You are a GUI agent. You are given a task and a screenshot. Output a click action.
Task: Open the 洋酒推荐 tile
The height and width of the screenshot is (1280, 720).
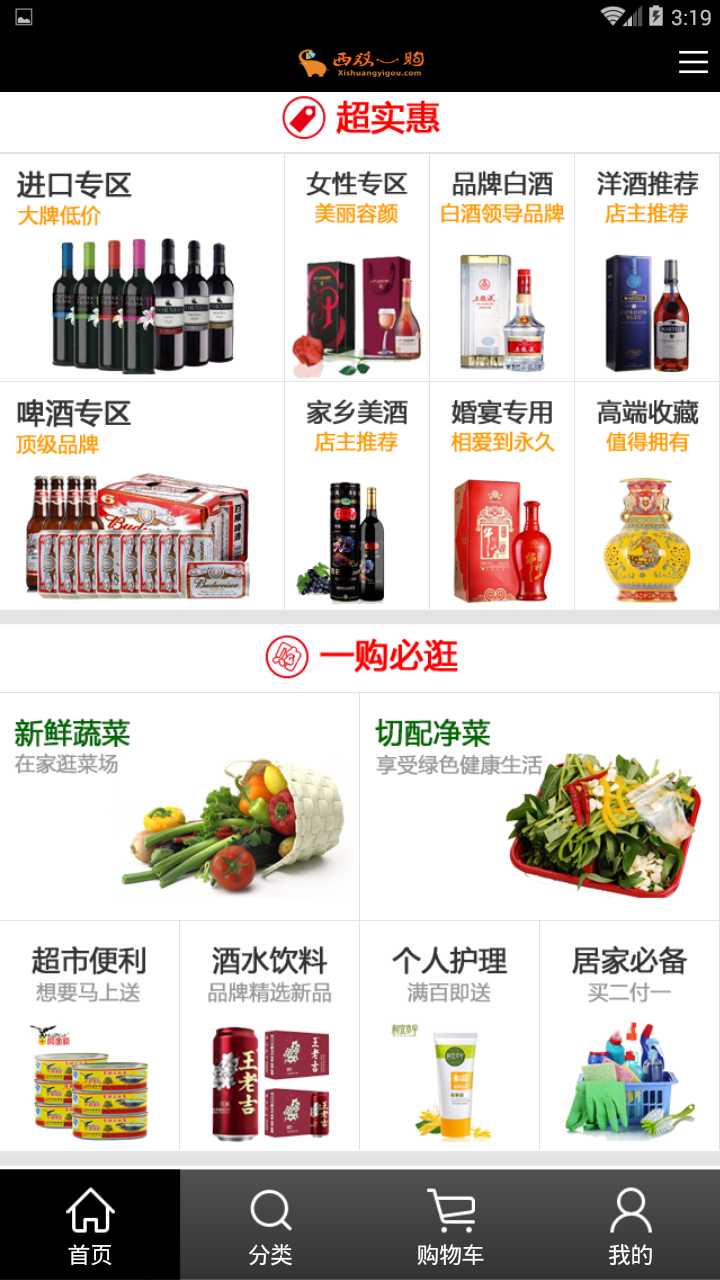[x=647, y=268]
